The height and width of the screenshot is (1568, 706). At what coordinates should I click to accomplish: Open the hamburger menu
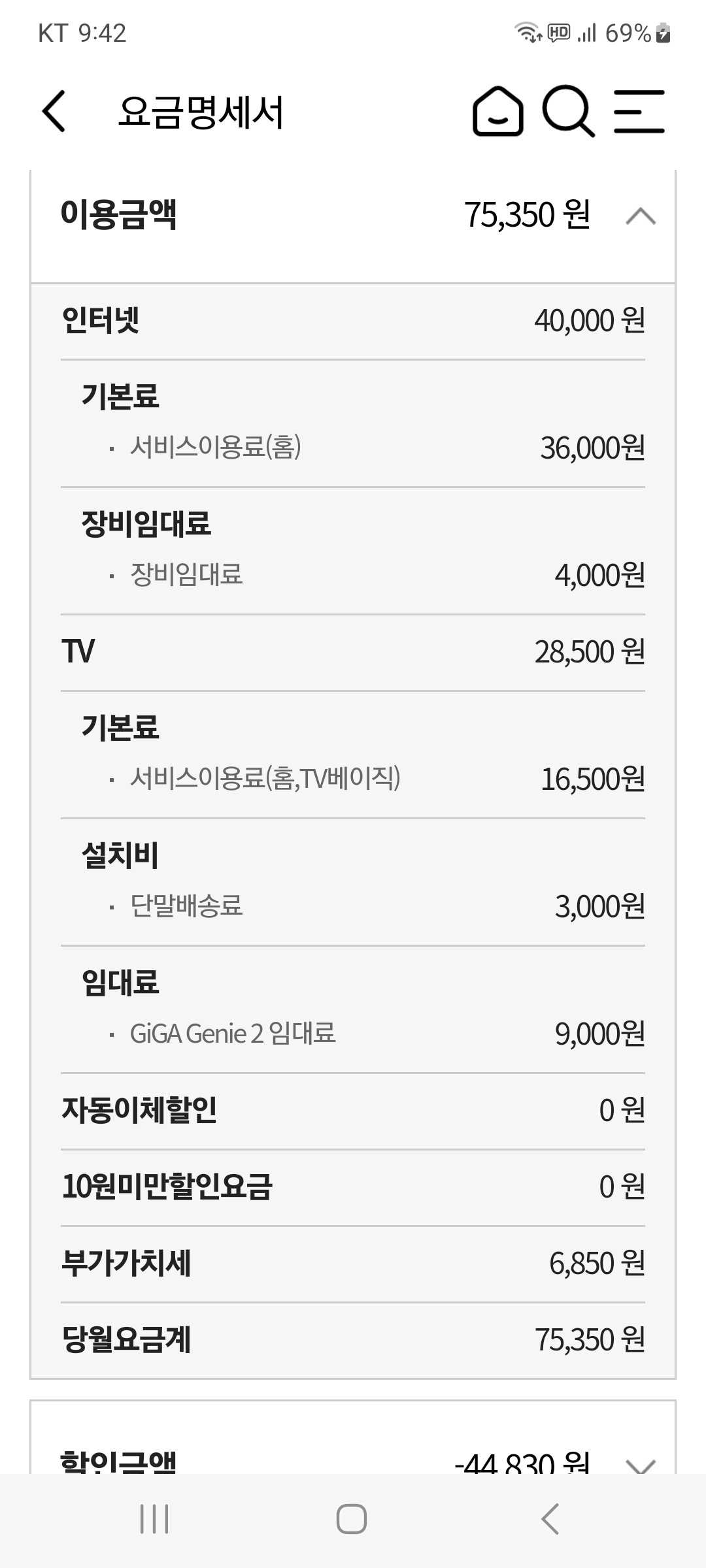click(639, 112)
